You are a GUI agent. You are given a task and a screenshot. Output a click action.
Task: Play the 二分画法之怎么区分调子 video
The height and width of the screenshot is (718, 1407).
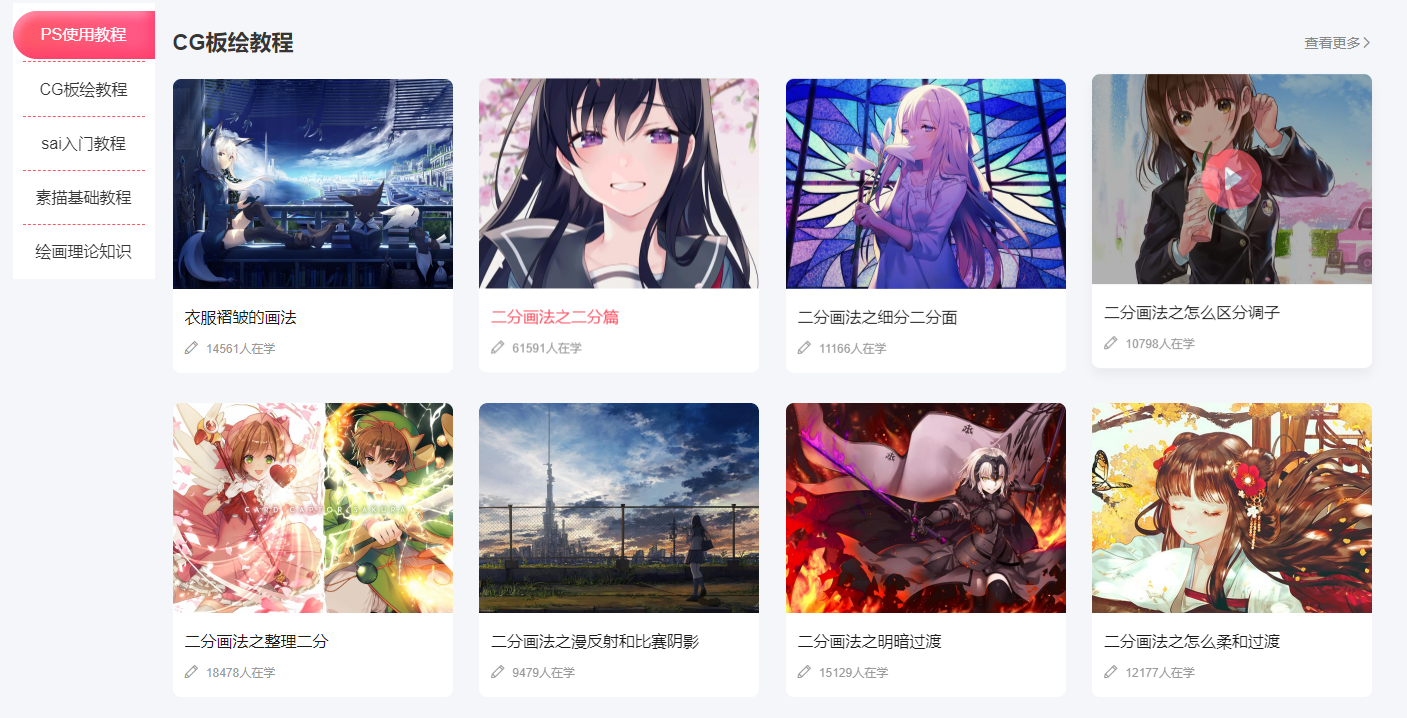(x=1231, y=179)
